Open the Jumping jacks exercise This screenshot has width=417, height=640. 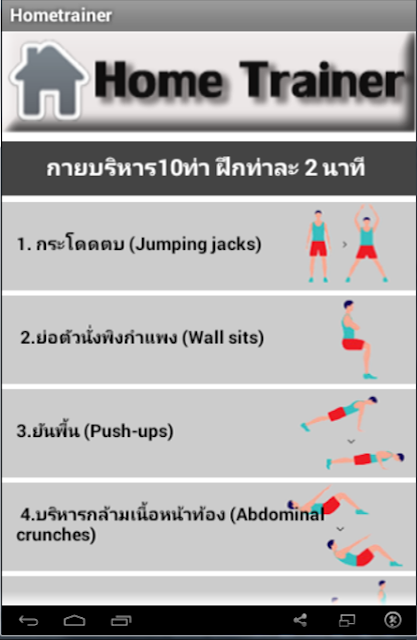[x=208, y=246]
